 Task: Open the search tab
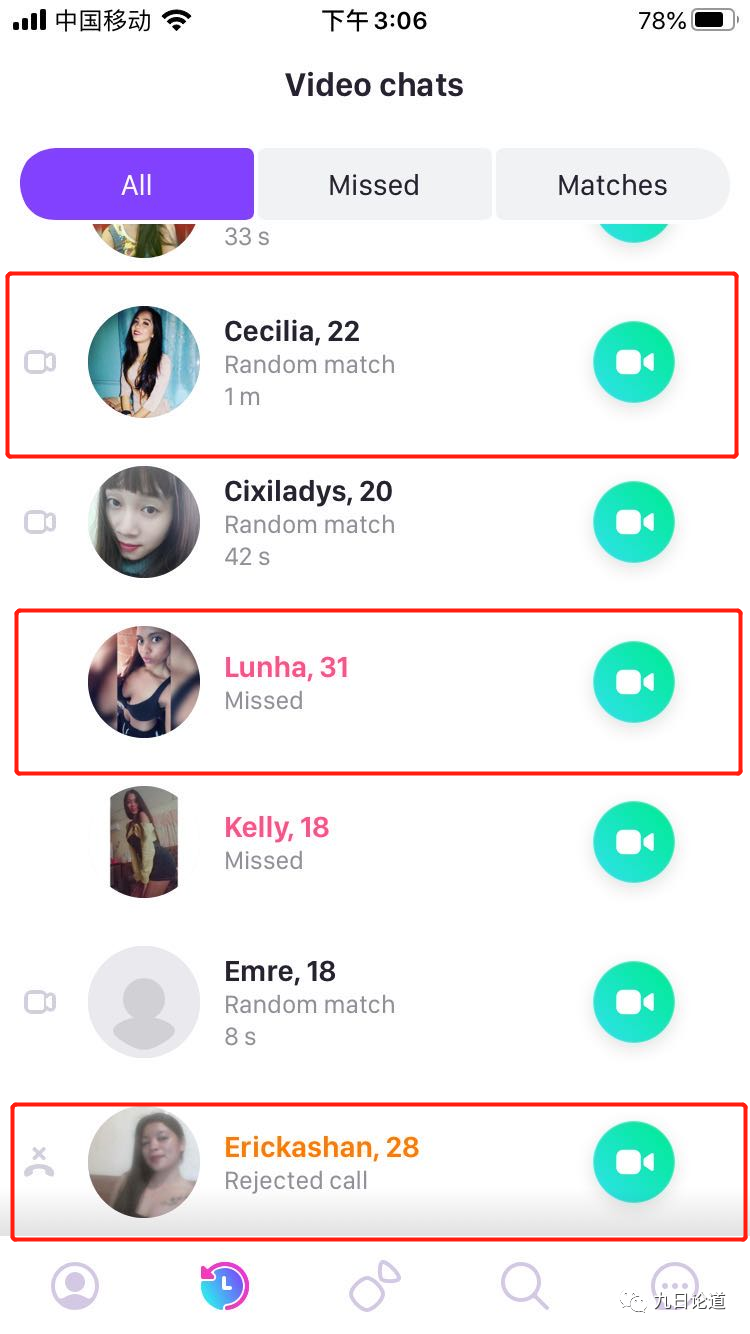point(524,1286)
